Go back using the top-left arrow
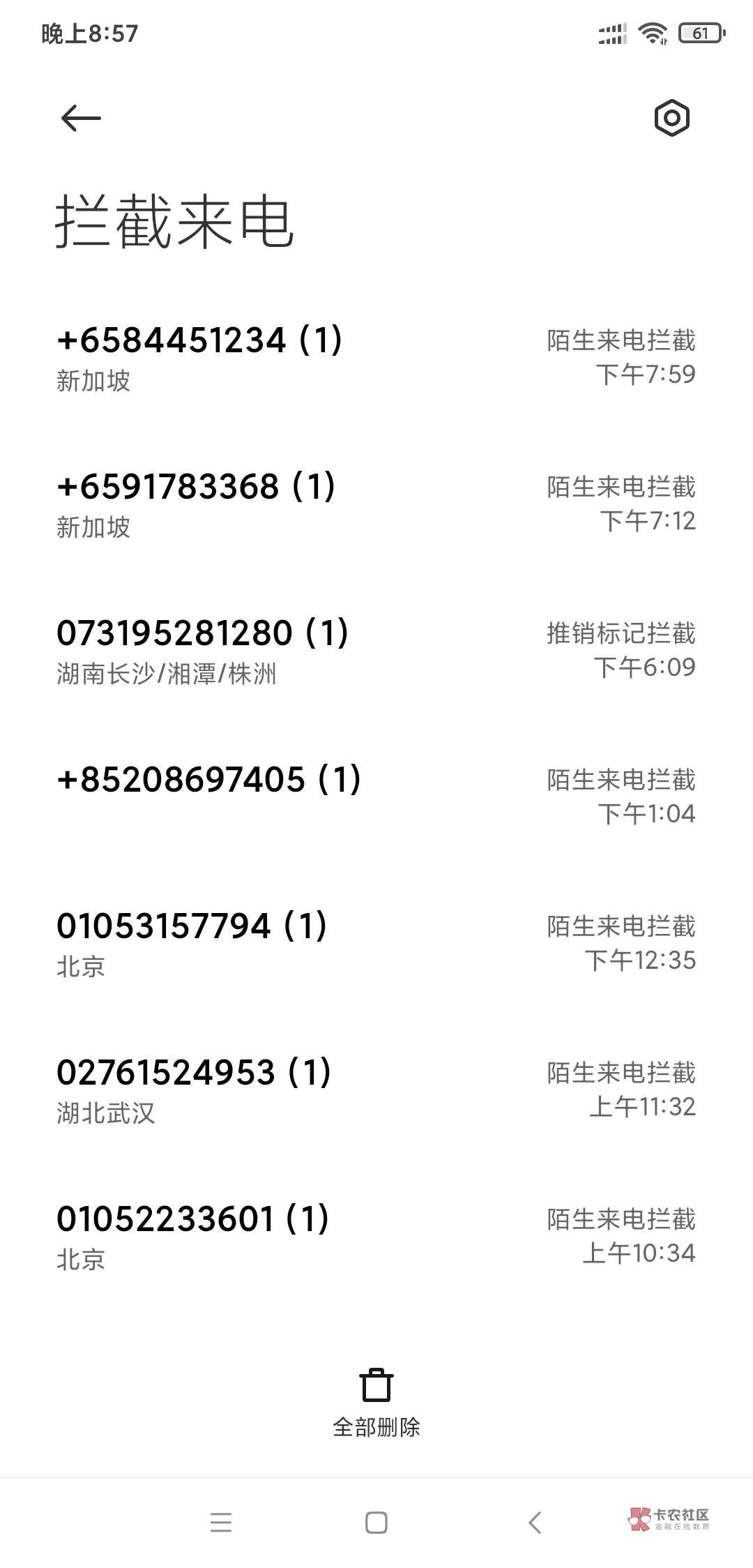This screenshot has width=753, height=1568. [81, 118]
